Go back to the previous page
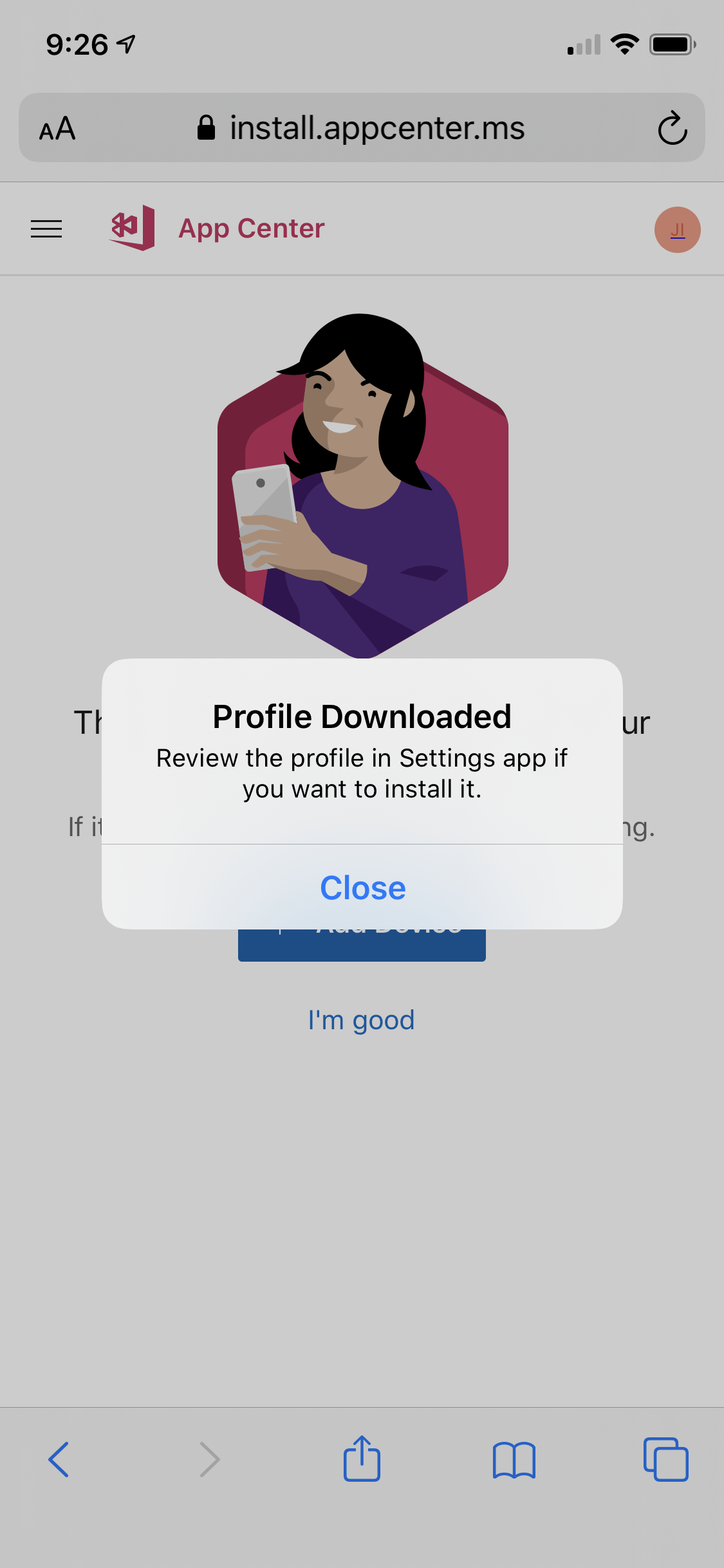The width and height of the screenshot is (724, 1568). (59, 1459)
